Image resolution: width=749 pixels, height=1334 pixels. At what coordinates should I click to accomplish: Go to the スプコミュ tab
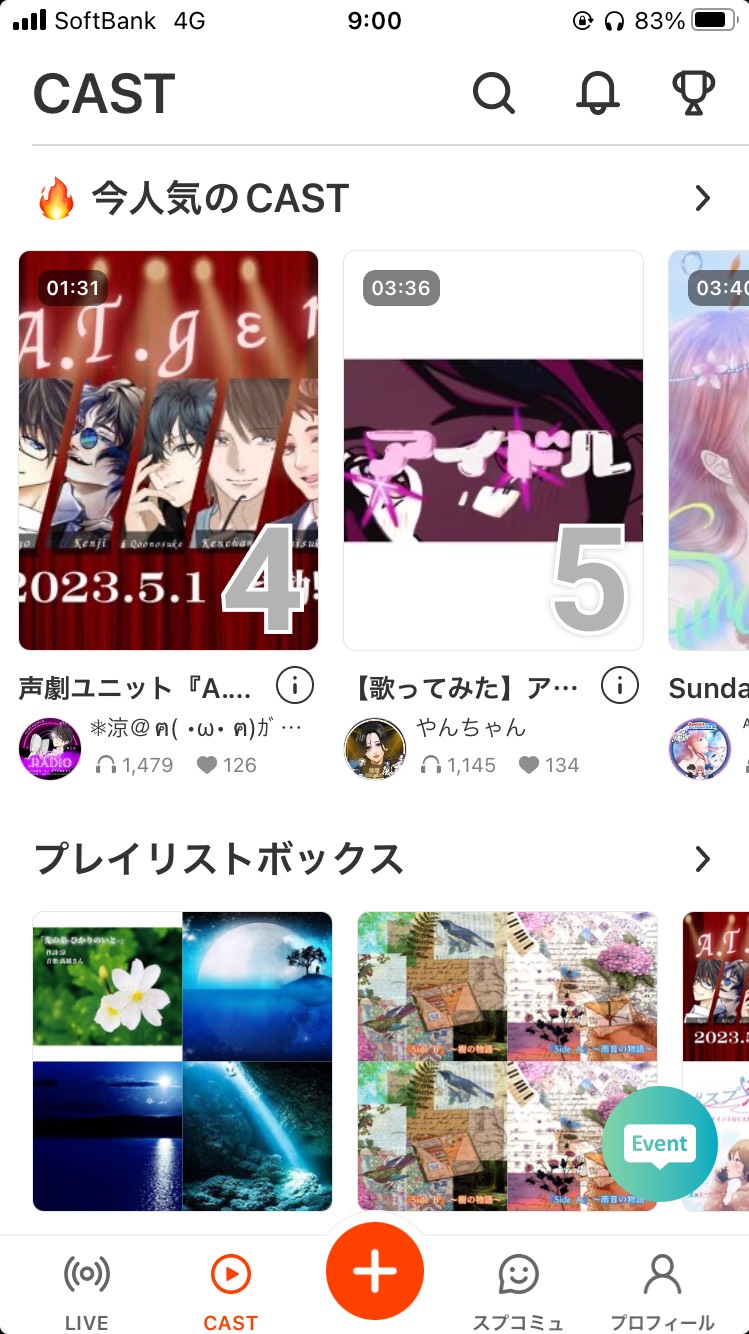click(518, 1290)
